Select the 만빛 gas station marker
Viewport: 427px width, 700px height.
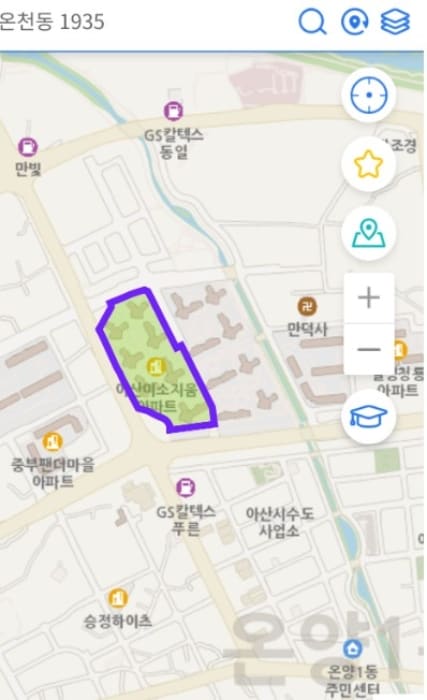click(x=28, y=147)
